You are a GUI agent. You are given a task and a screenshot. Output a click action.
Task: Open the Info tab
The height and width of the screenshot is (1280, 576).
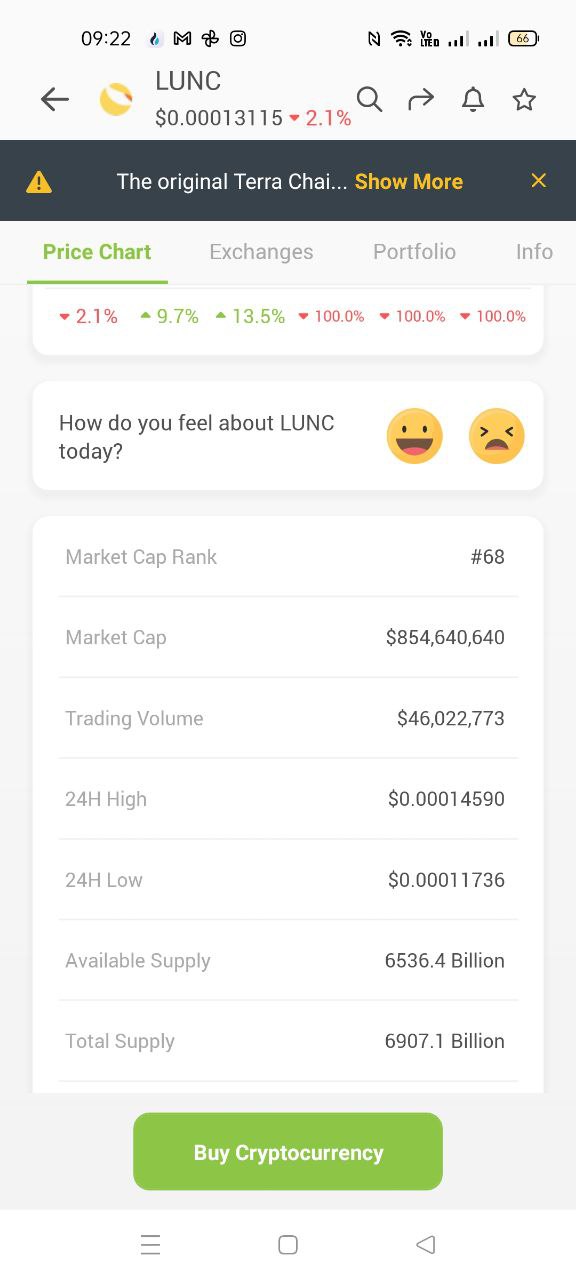(x=534, y=252)
